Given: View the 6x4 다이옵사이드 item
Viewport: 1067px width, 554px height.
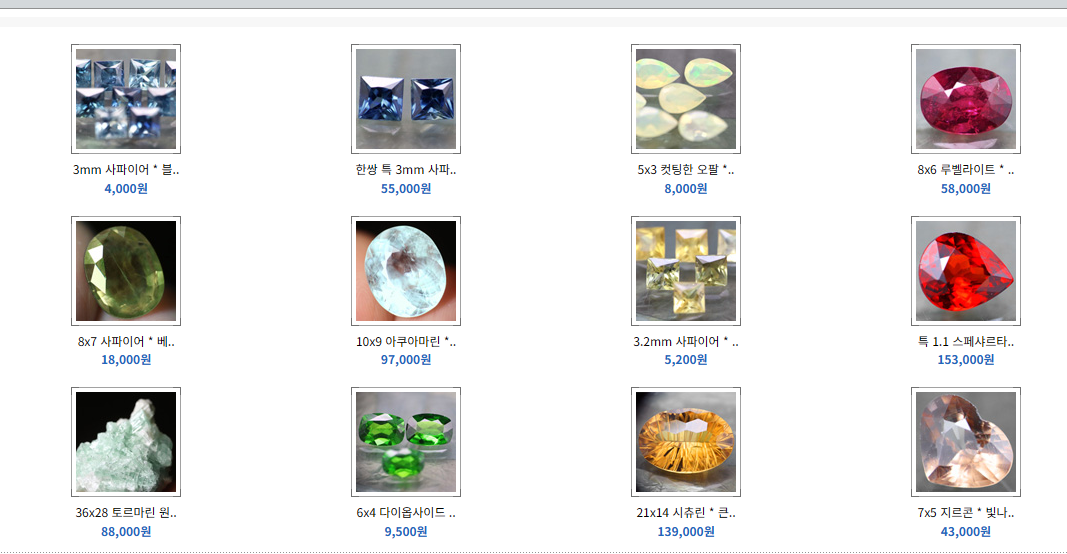Looking at the screenshot, I should [x=406, y=441].
